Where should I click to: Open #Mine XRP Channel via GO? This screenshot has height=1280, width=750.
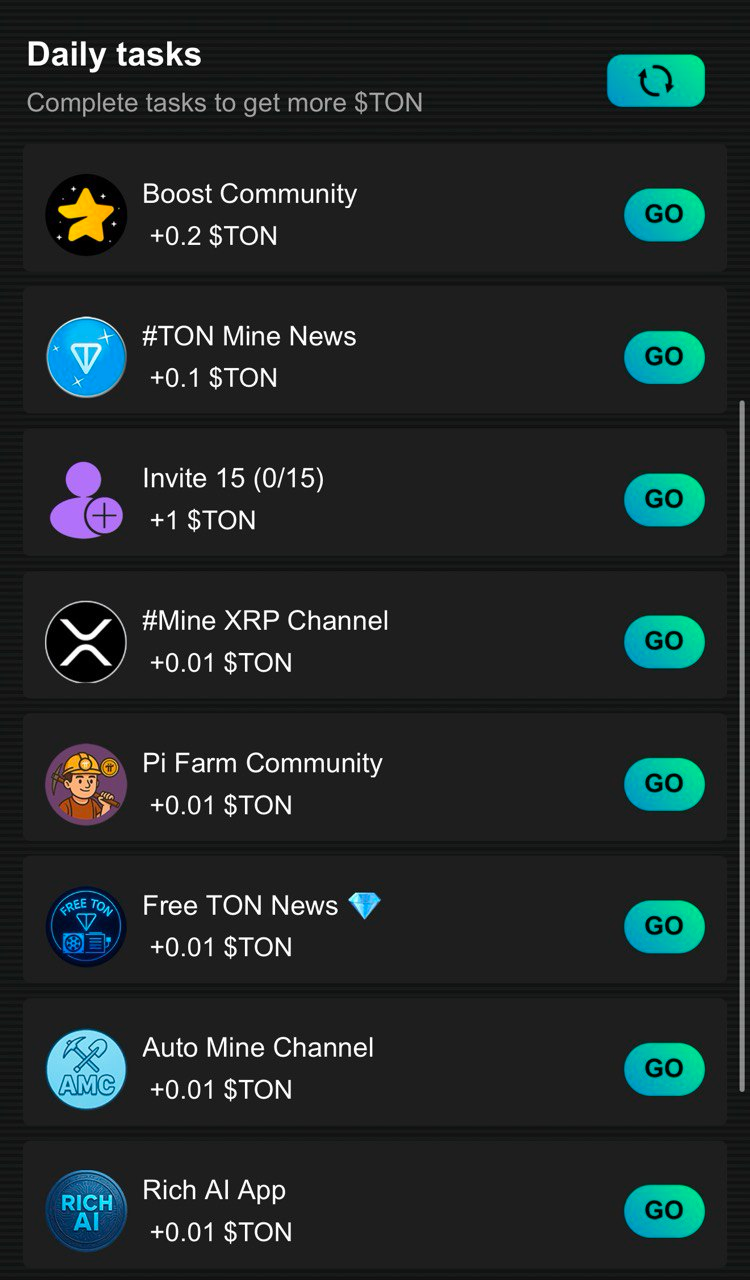(664, 641)
